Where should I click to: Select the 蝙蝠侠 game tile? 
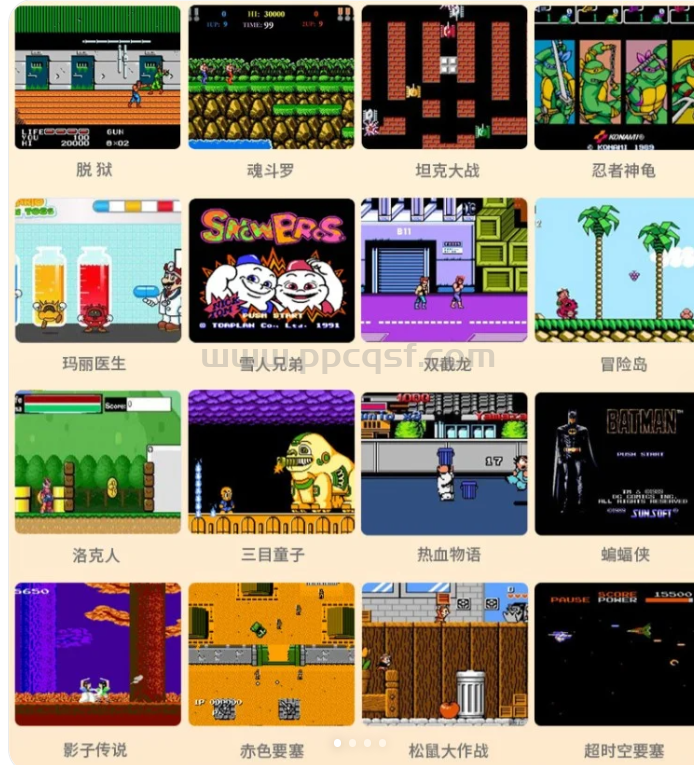614,462
